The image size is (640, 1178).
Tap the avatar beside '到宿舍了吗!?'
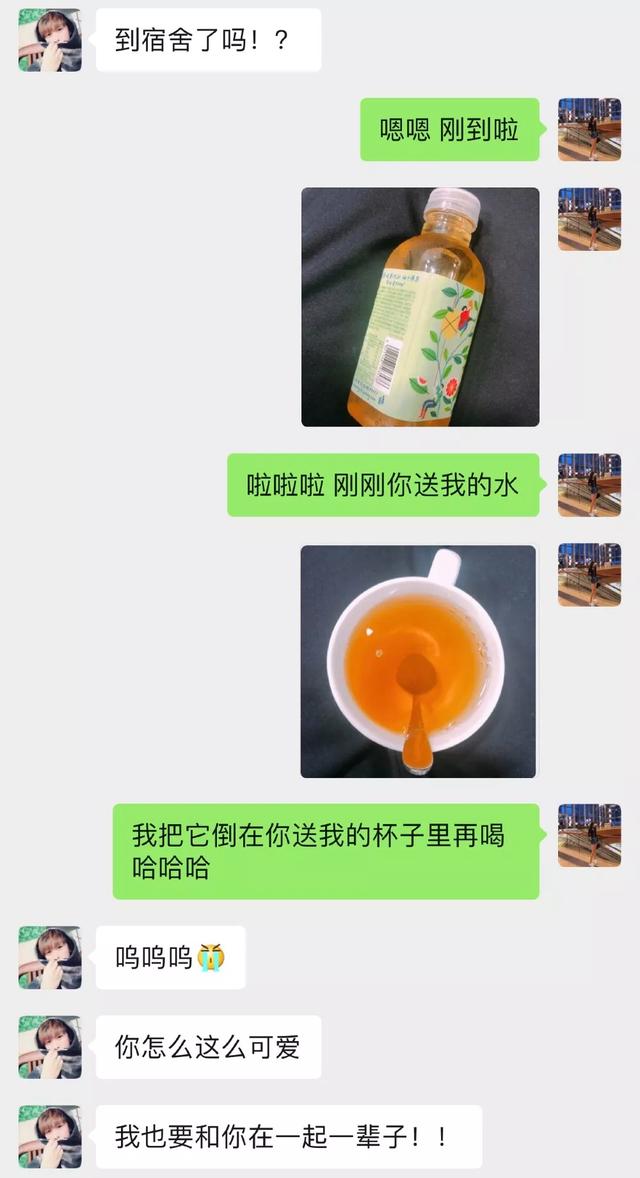tap(50, 40)
